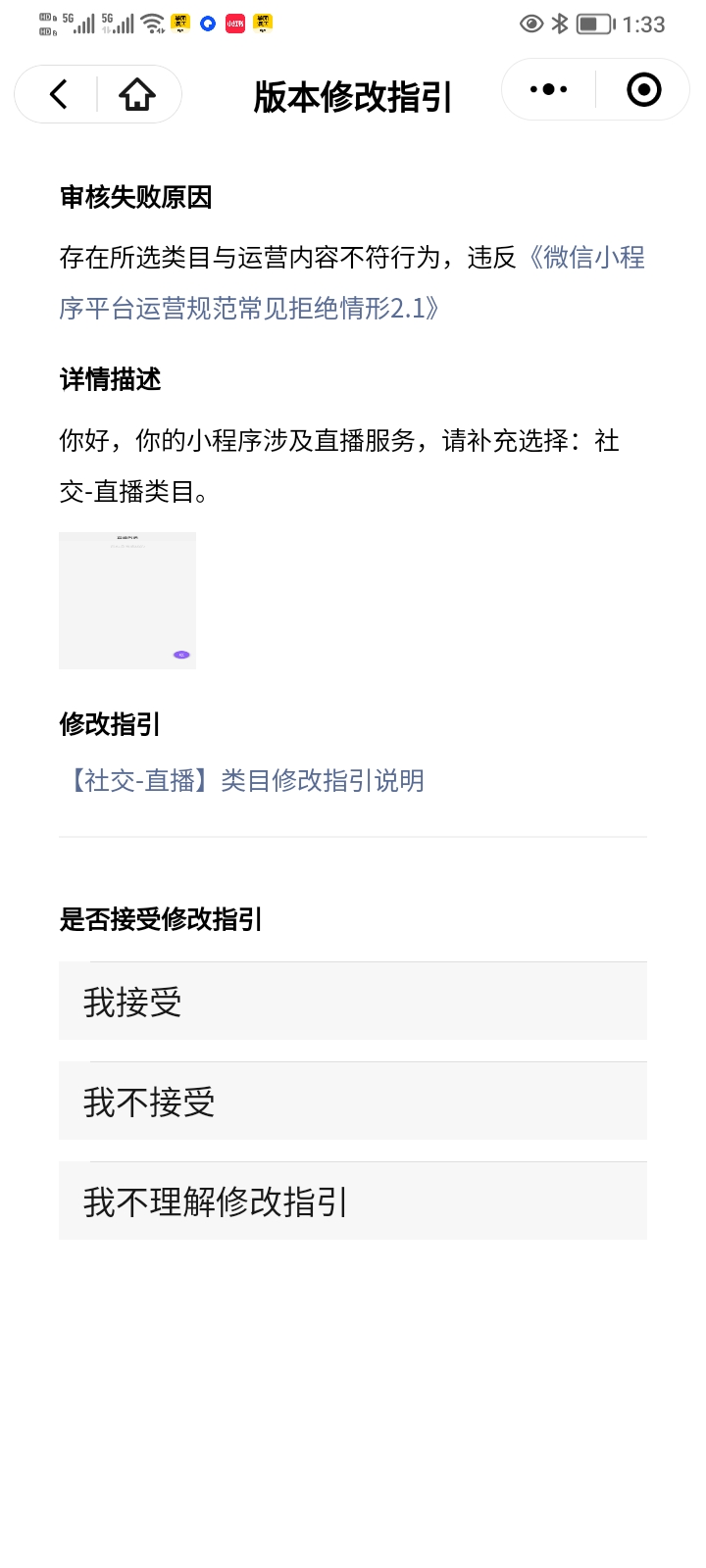The height and width of the screenshot is (1568, 706).
Task: Choose 我不接受 option
Action: tap(353, 1101)
